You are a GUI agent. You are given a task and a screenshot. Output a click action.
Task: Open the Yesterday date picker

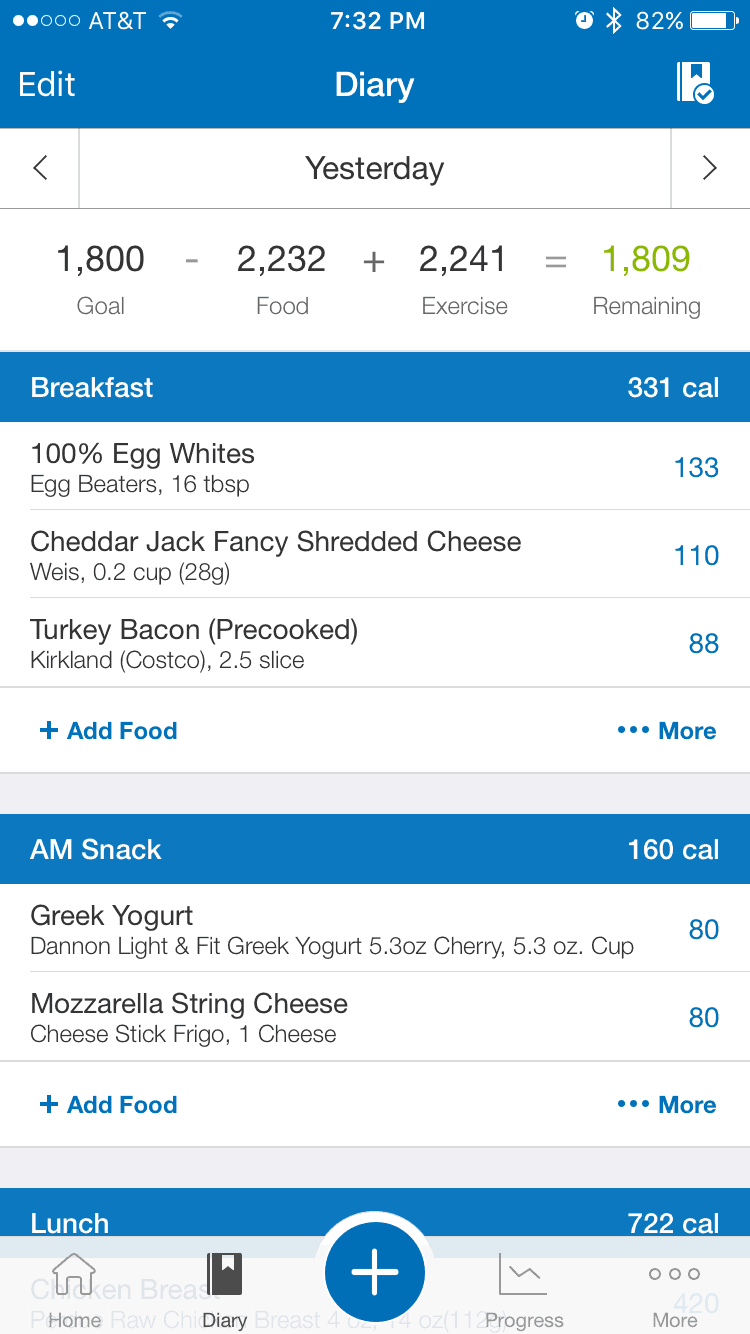click(x=375, y=168)
